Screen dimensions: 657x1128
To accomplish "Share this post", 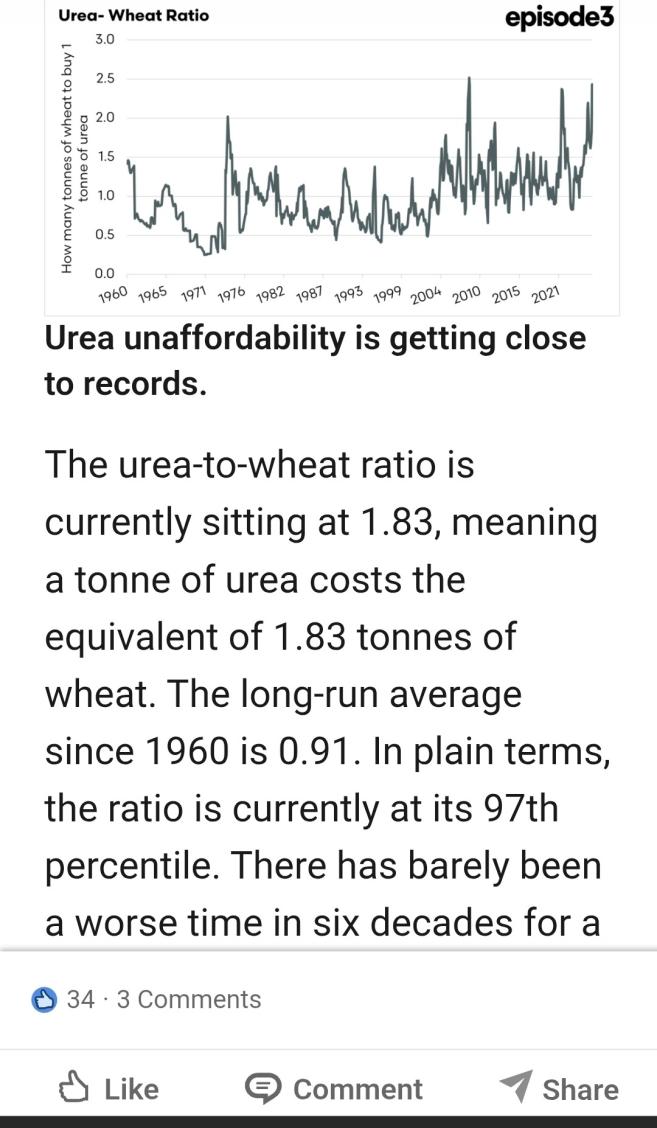I will tap(558, 1088).
